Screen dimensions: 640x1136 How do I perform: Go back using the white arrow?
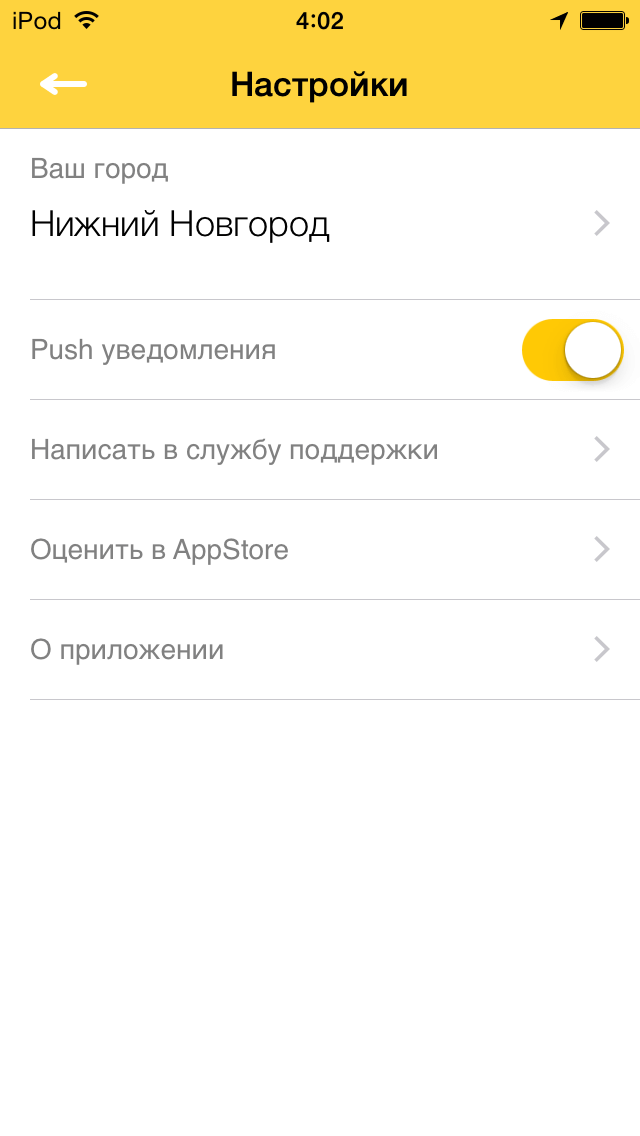pyautogui.click(x=63, y=84)
